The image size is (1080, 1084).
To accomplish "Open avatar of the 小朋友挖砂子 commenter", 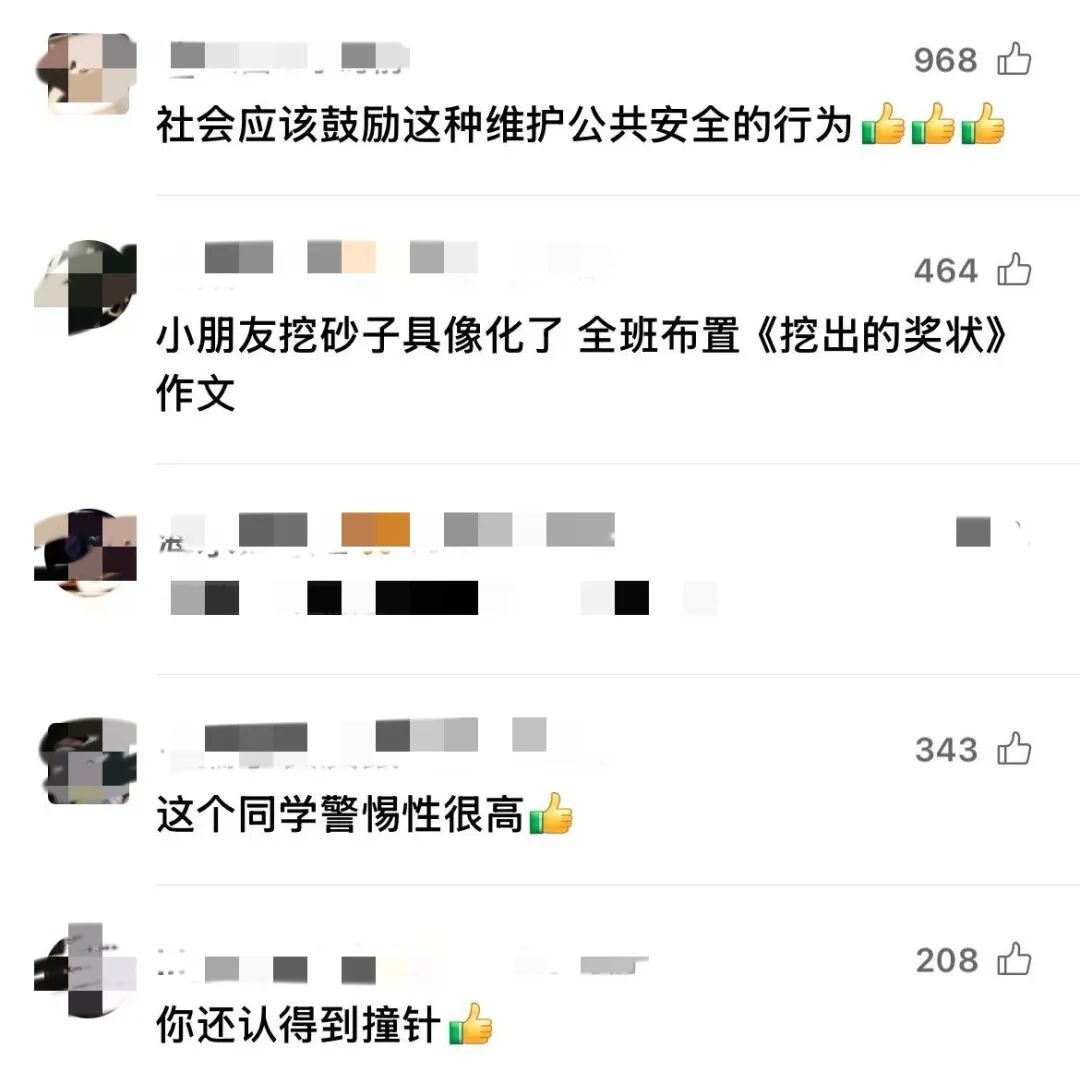I will (x=85, y=287).
